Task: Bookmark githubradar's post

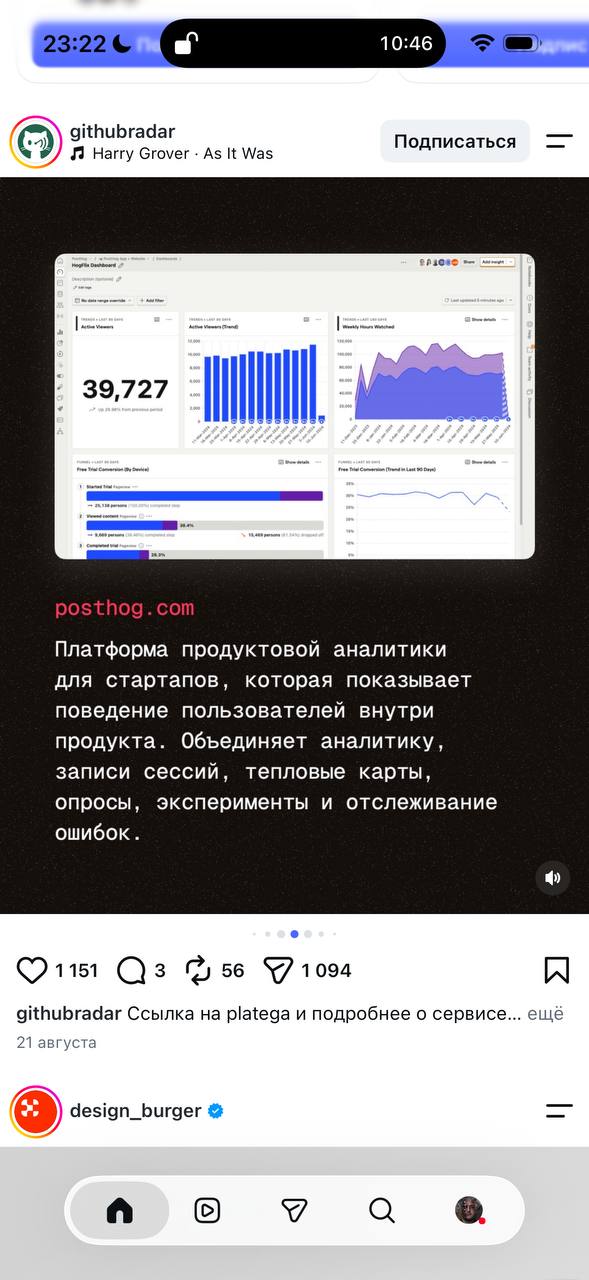Action: pos(557,970)
